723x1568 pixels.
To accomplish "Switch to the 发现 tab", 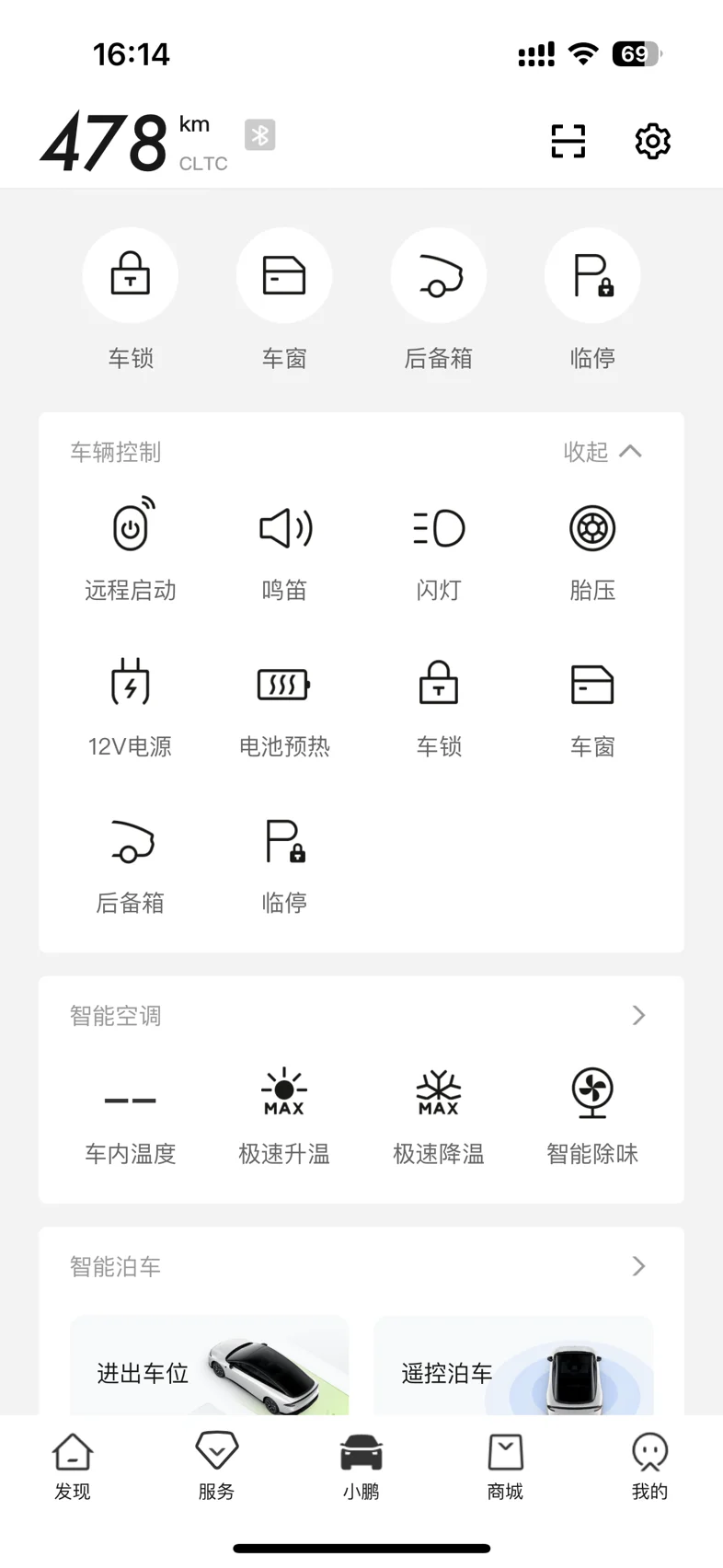I will tap(73, 1467).
